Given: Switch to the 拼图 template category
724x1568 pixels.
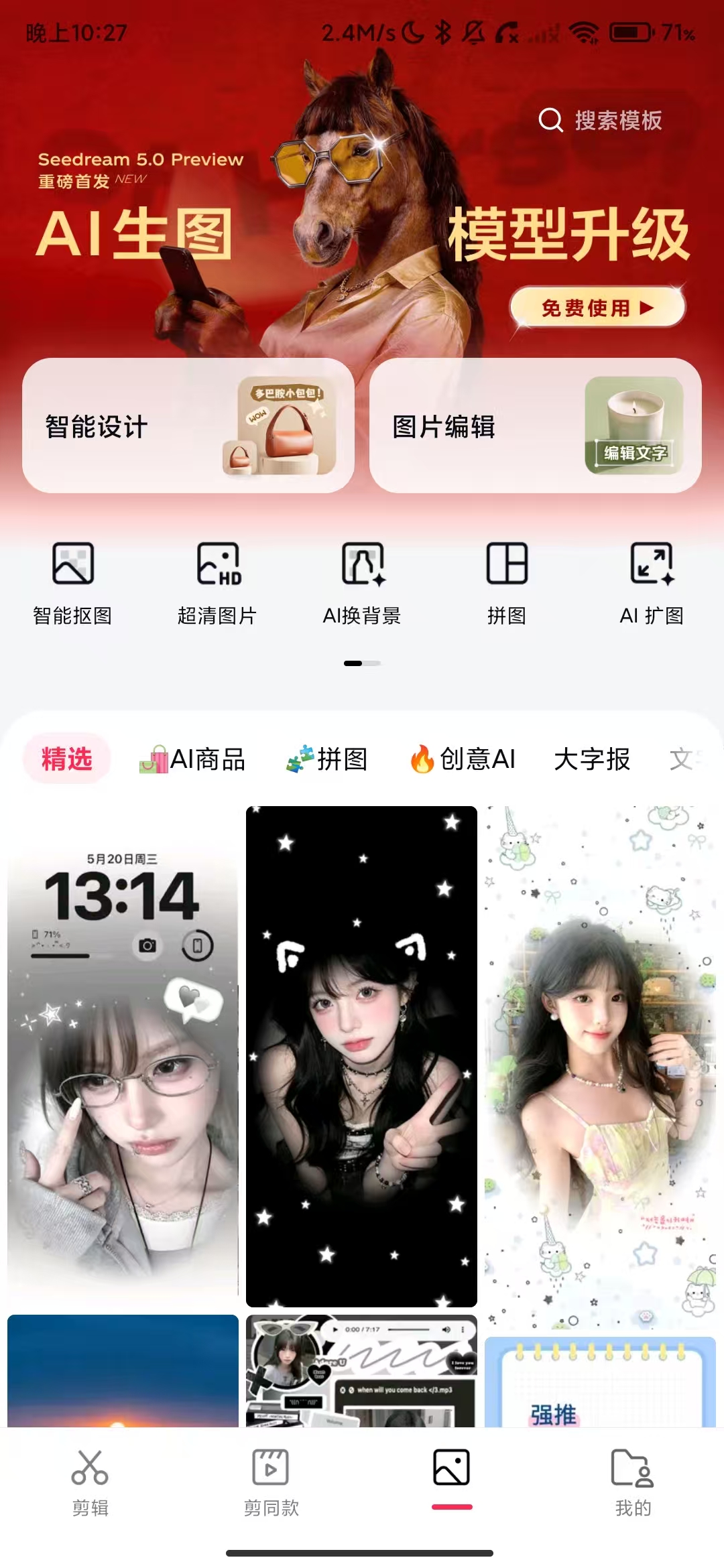Looking at the screenshot, I should point(327,759).
